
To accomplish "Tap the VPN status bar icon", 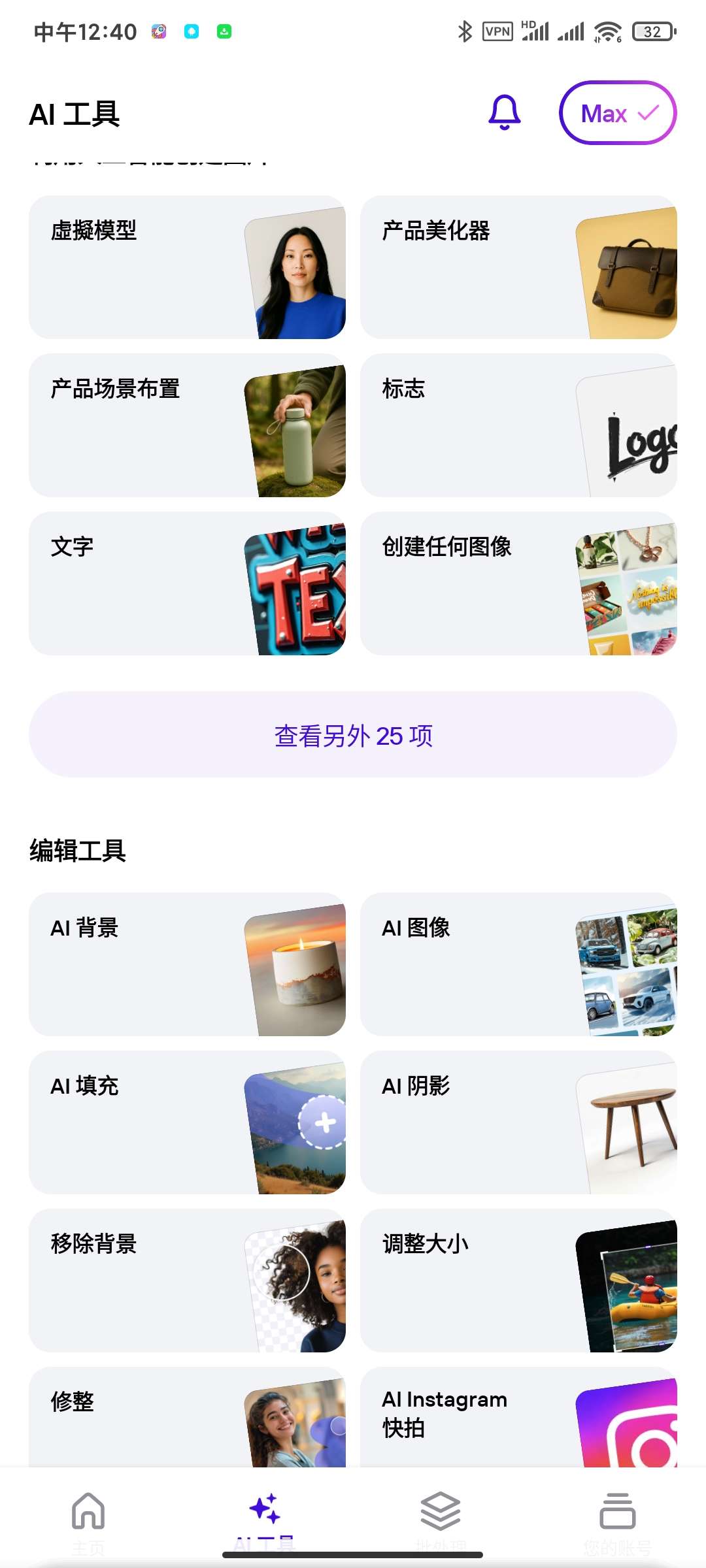I will 498,31.
